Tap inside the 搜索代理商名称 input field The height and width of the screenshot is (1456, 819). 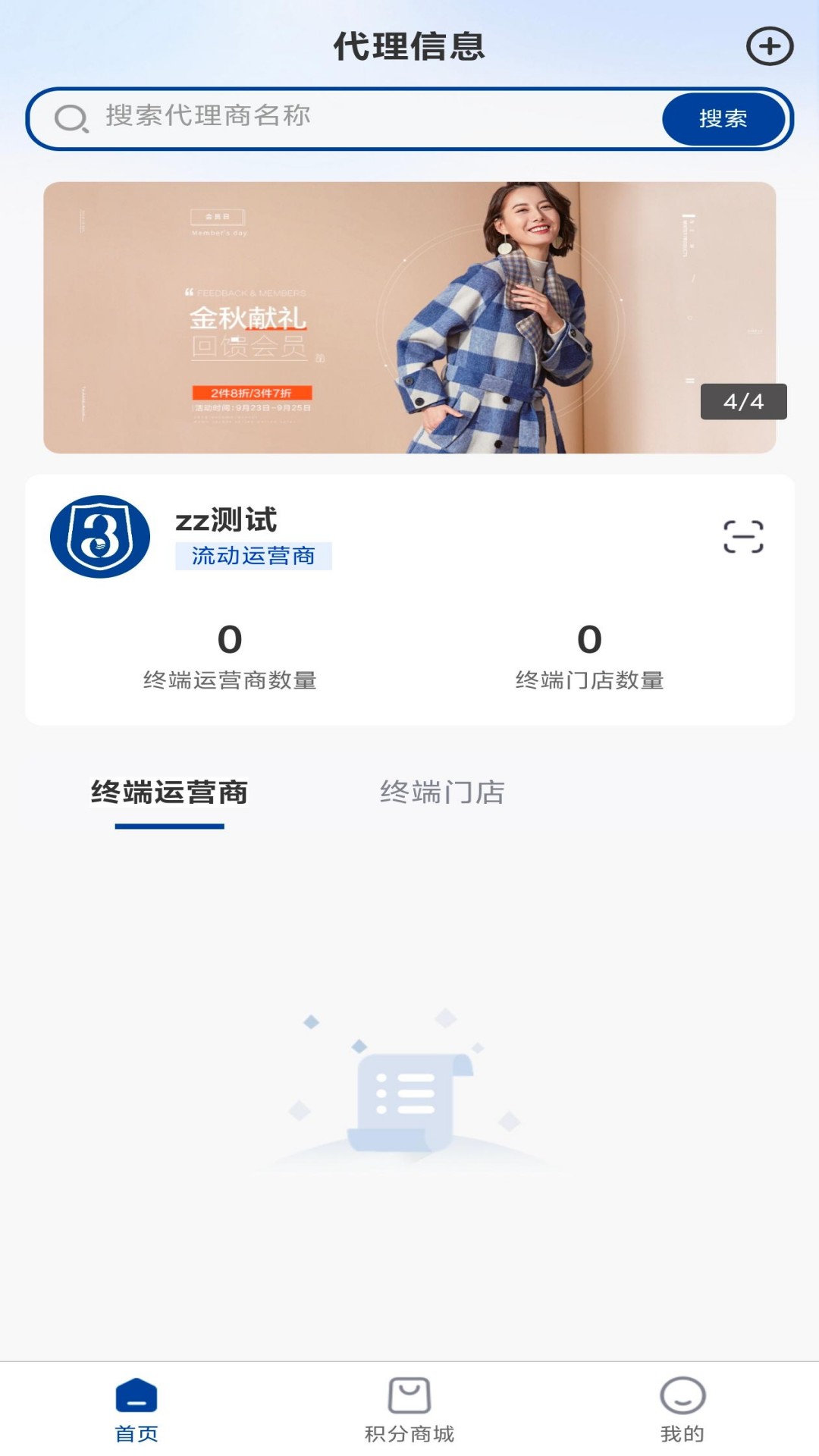[x=303, y=118]
